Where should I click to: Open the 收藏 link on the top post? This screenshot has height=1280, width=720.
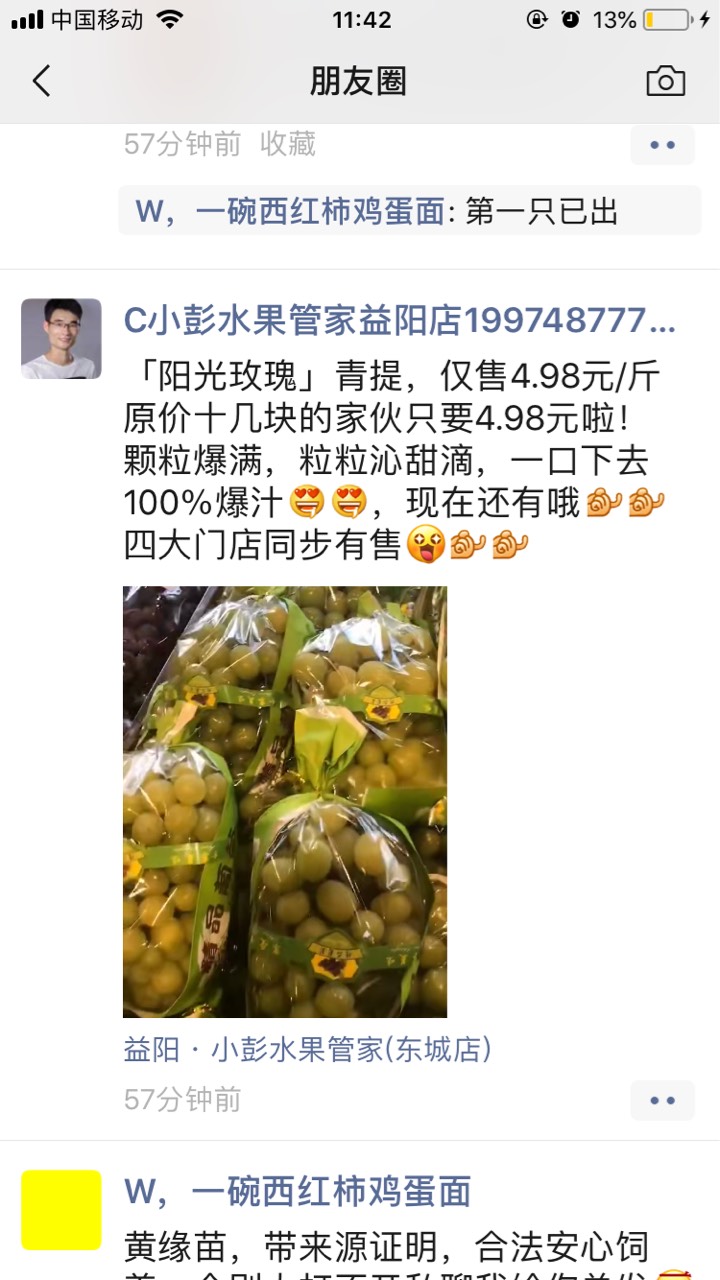[288, 144]
